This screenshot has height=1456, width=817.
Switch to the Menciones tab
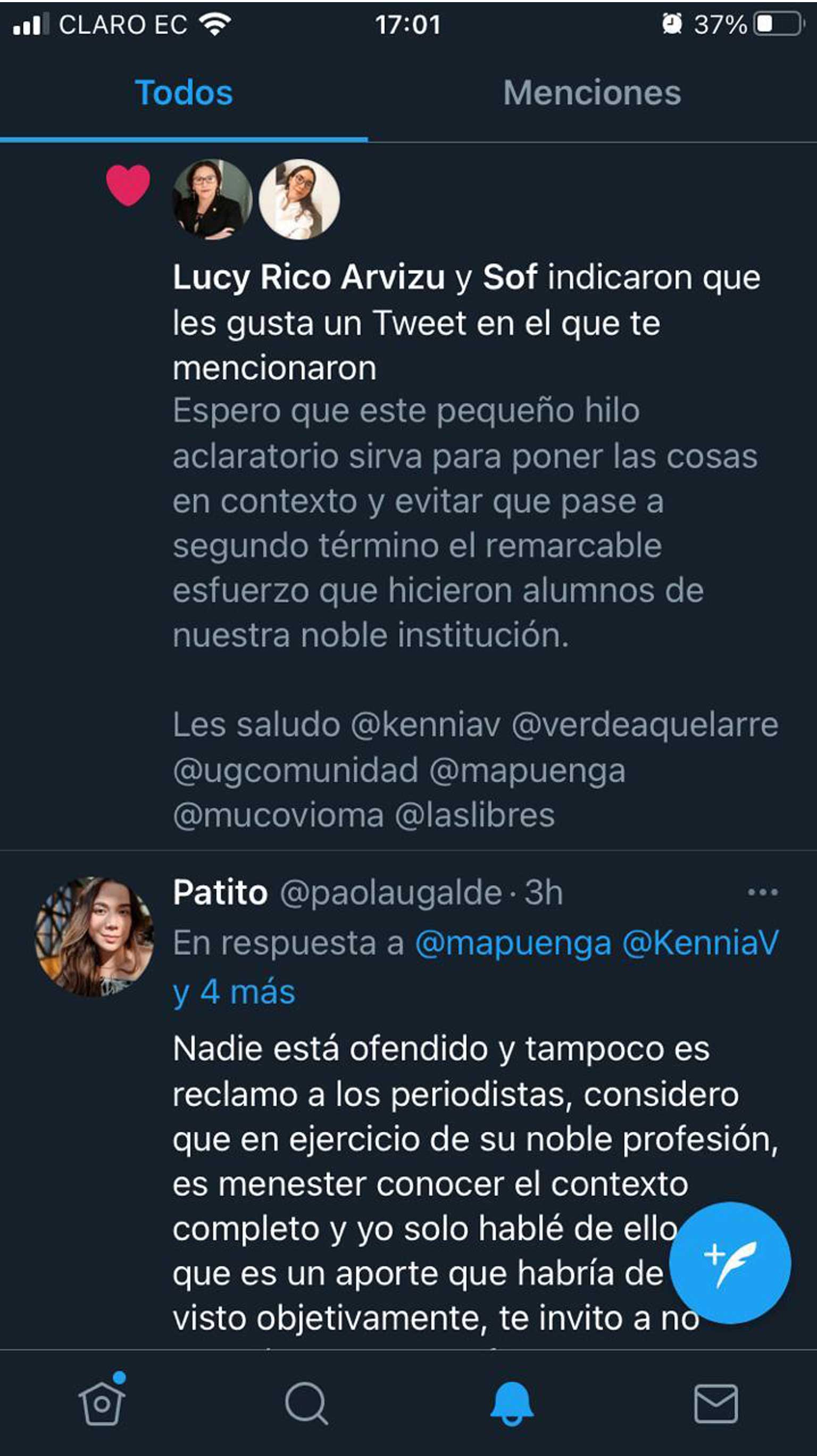coord(591,93)
